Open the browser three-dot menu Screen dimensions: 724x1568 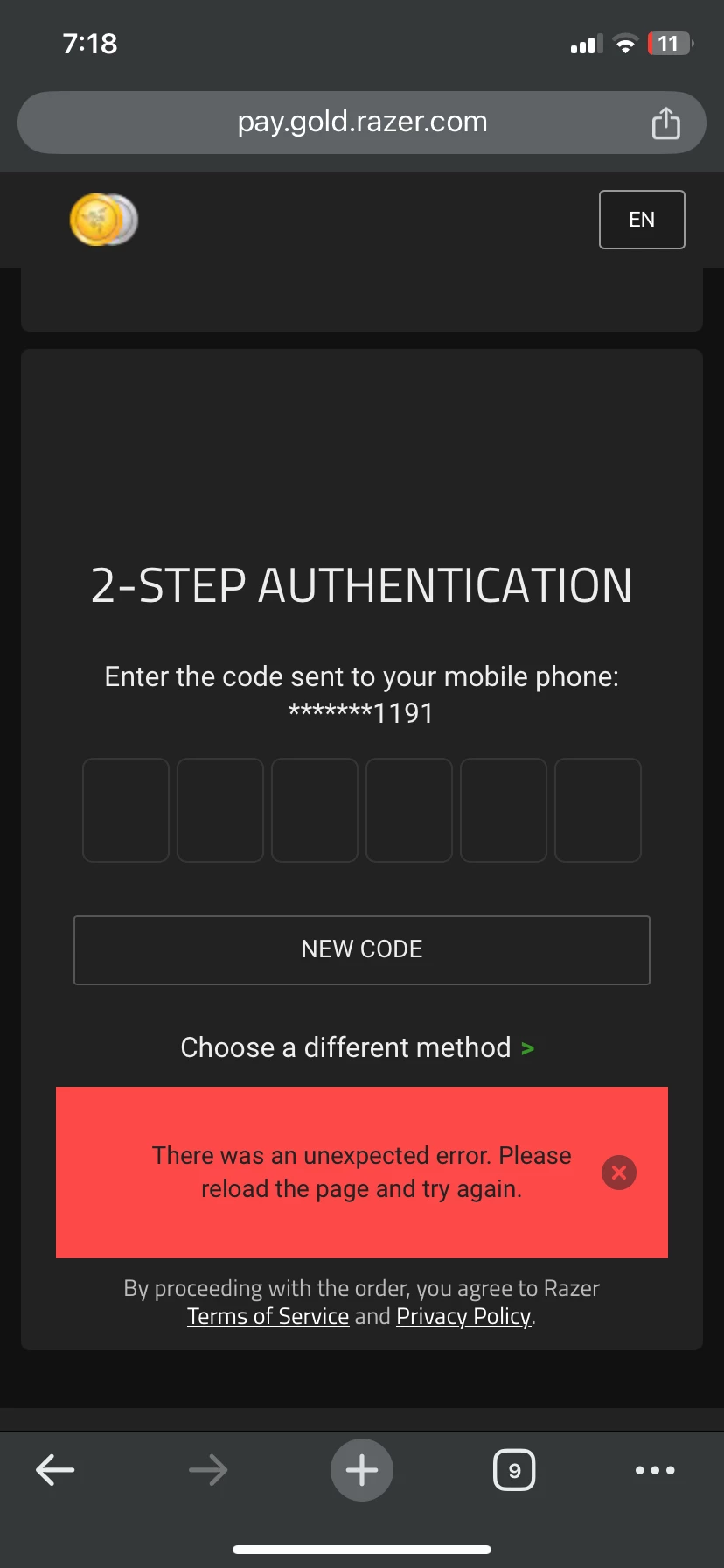(655, 1470)
